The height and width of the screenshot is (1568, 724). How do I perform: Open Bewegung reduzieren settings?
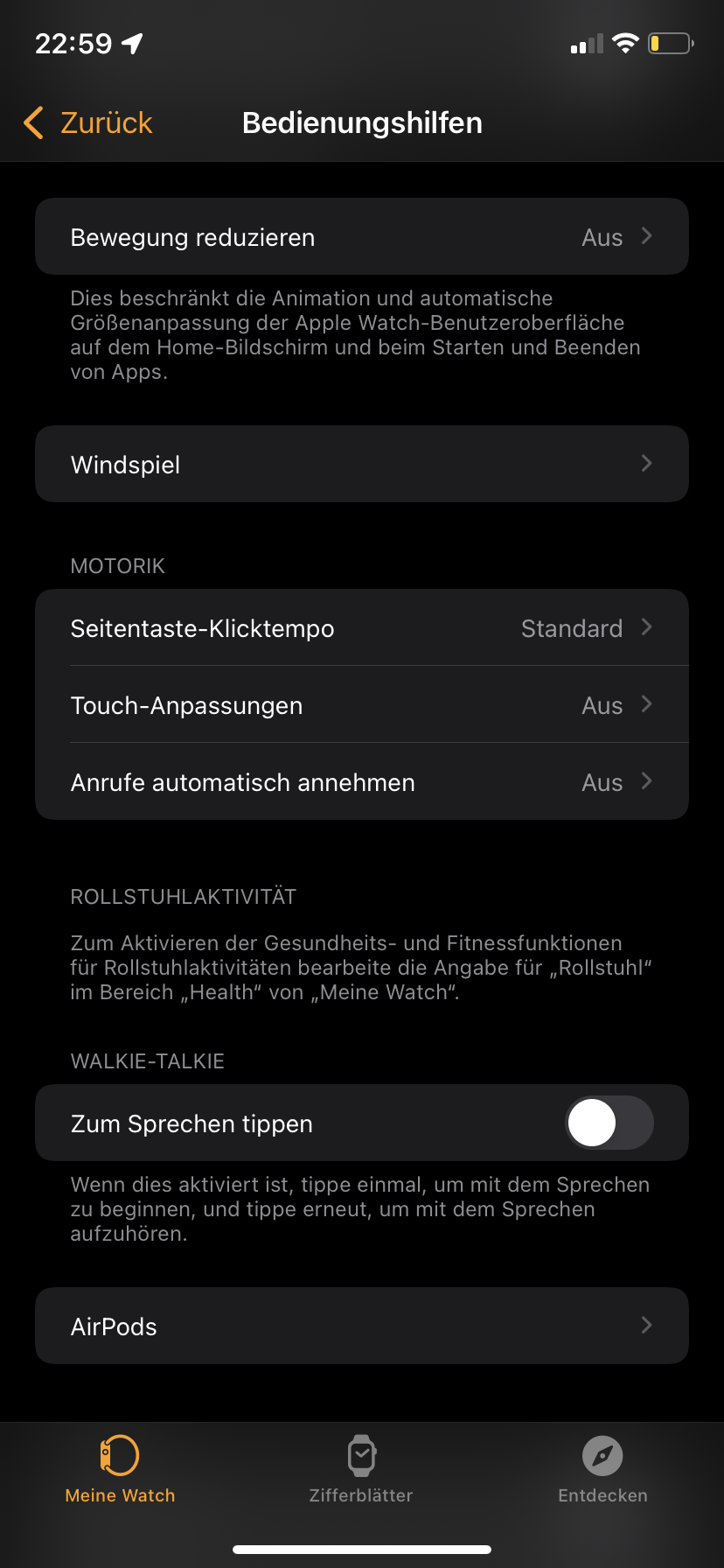click(x=362, y=237)
